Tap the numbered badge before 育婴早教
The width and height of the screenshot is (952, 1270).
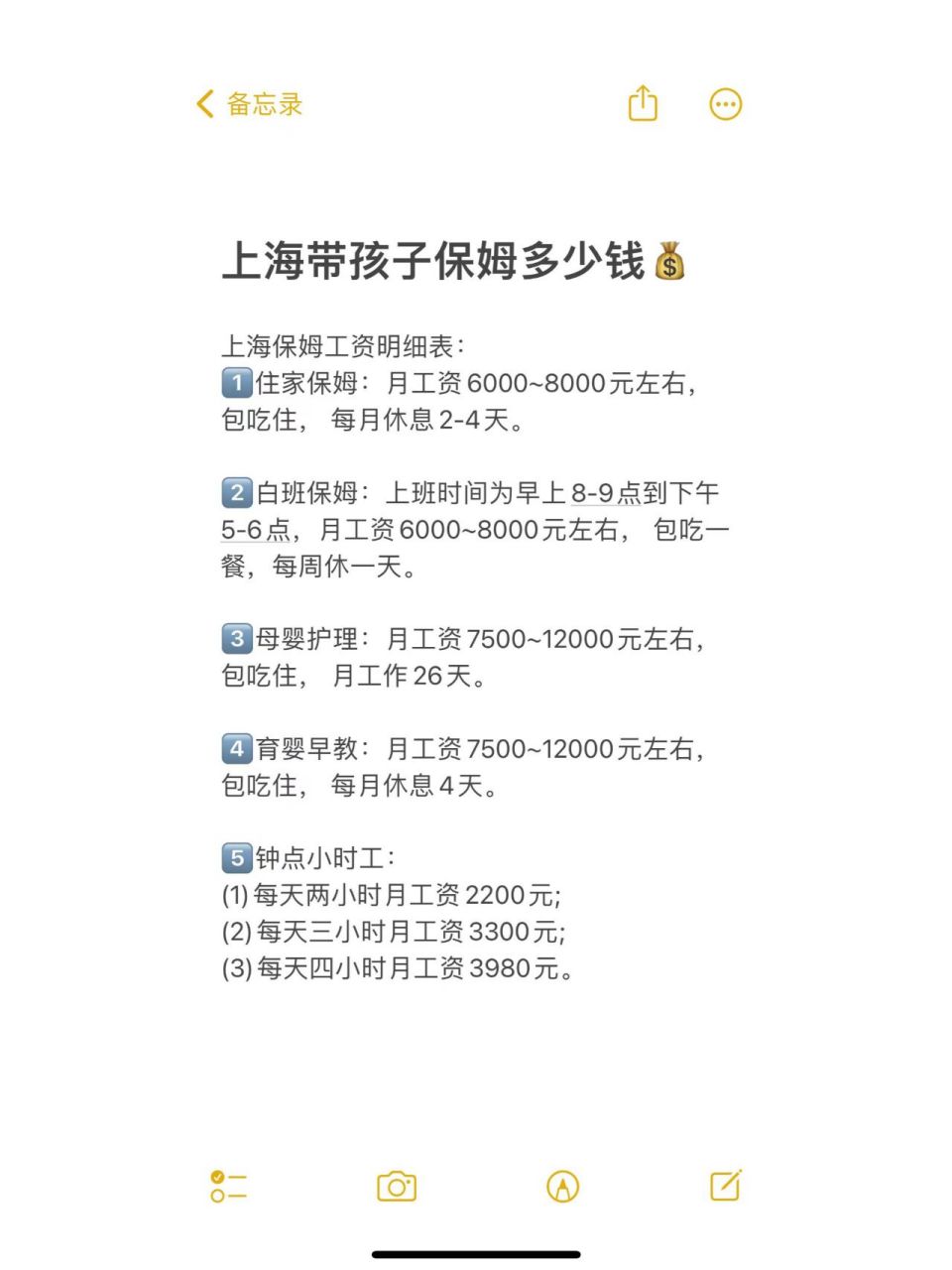tap(236, 749)
